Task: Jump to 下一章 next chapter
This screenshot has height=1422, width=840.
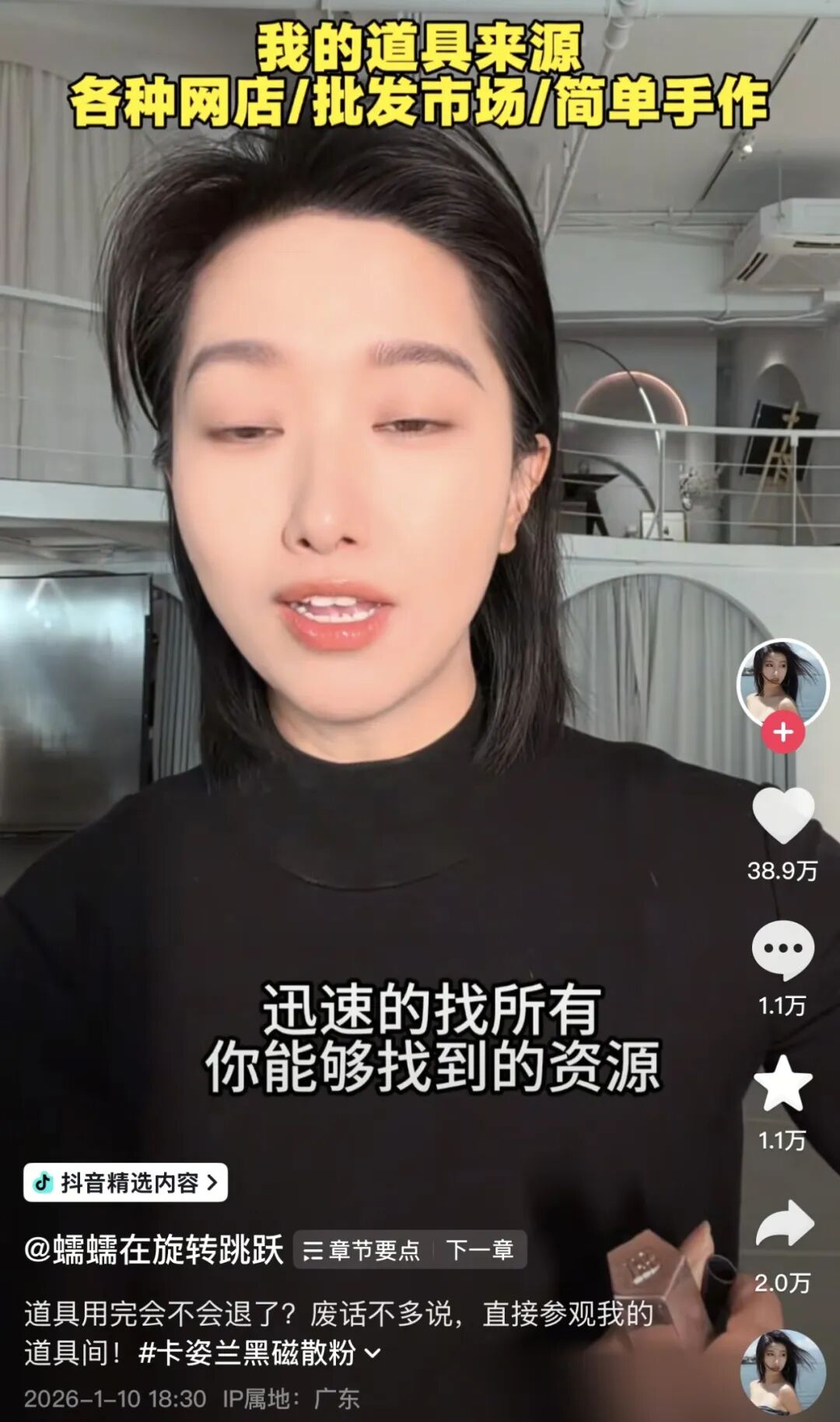Action: pyautogui.click(x=480, y=1250)
